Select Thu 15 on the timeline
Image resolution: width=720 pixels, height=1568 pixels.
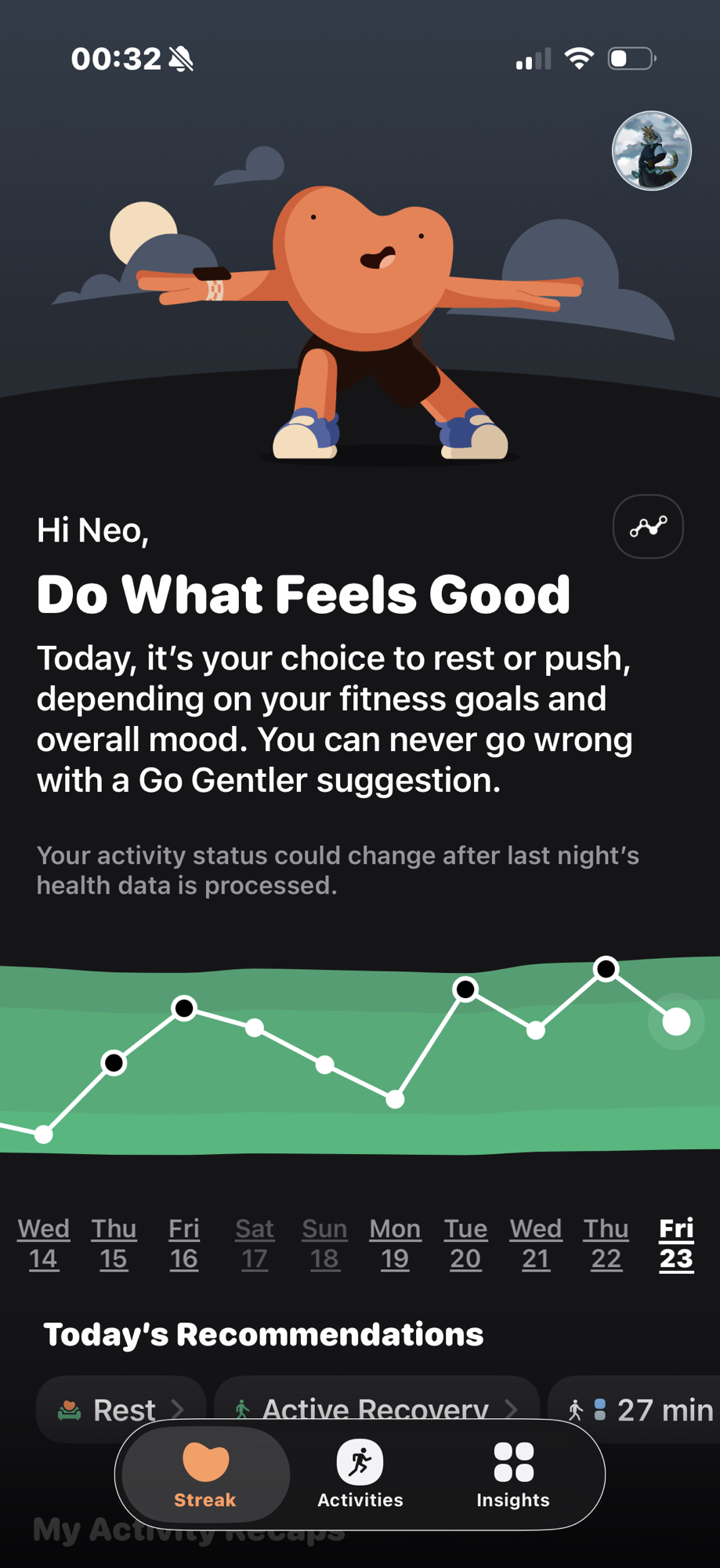click(x=114, y=1243)
